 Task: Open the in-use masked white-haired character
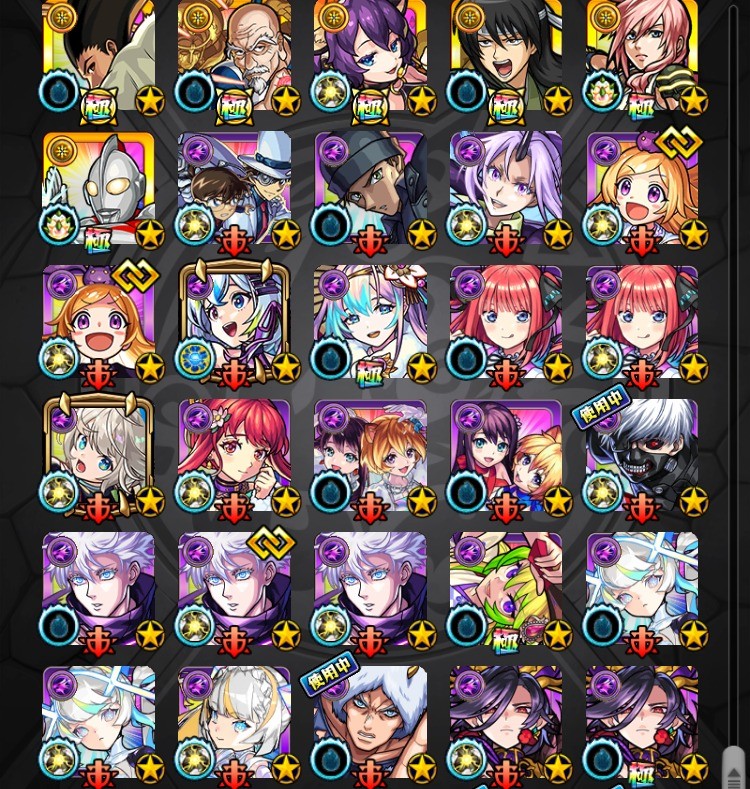(644, 457)
